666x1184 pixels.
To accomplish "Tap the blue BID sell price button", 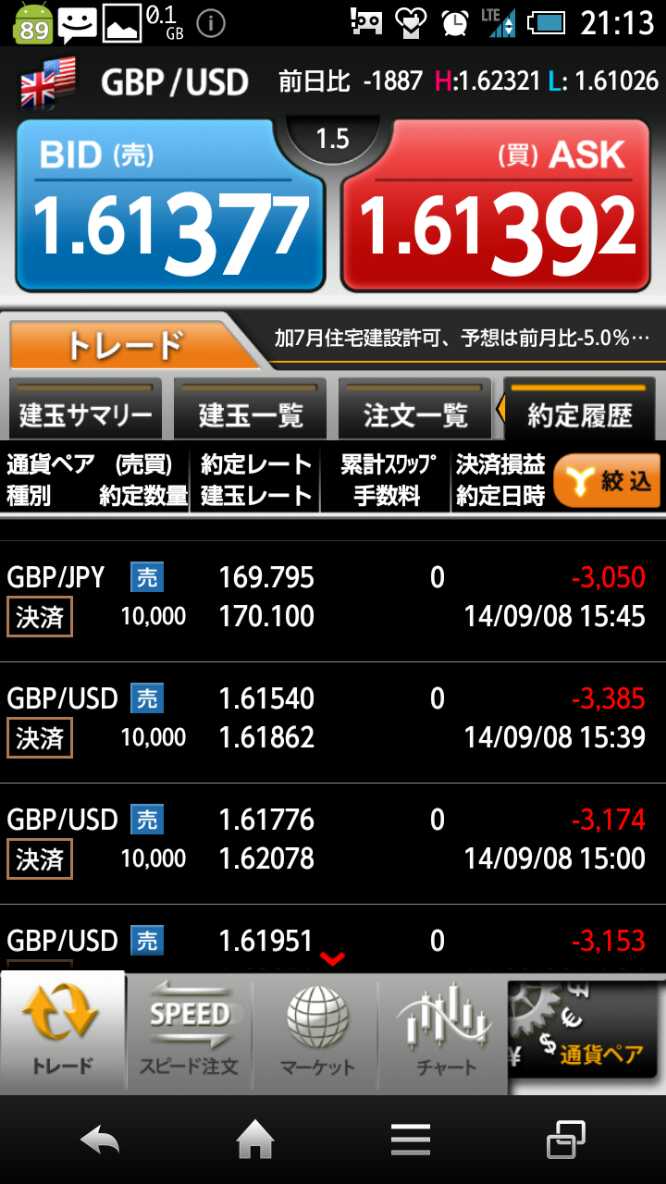I will tap(170, 205).
